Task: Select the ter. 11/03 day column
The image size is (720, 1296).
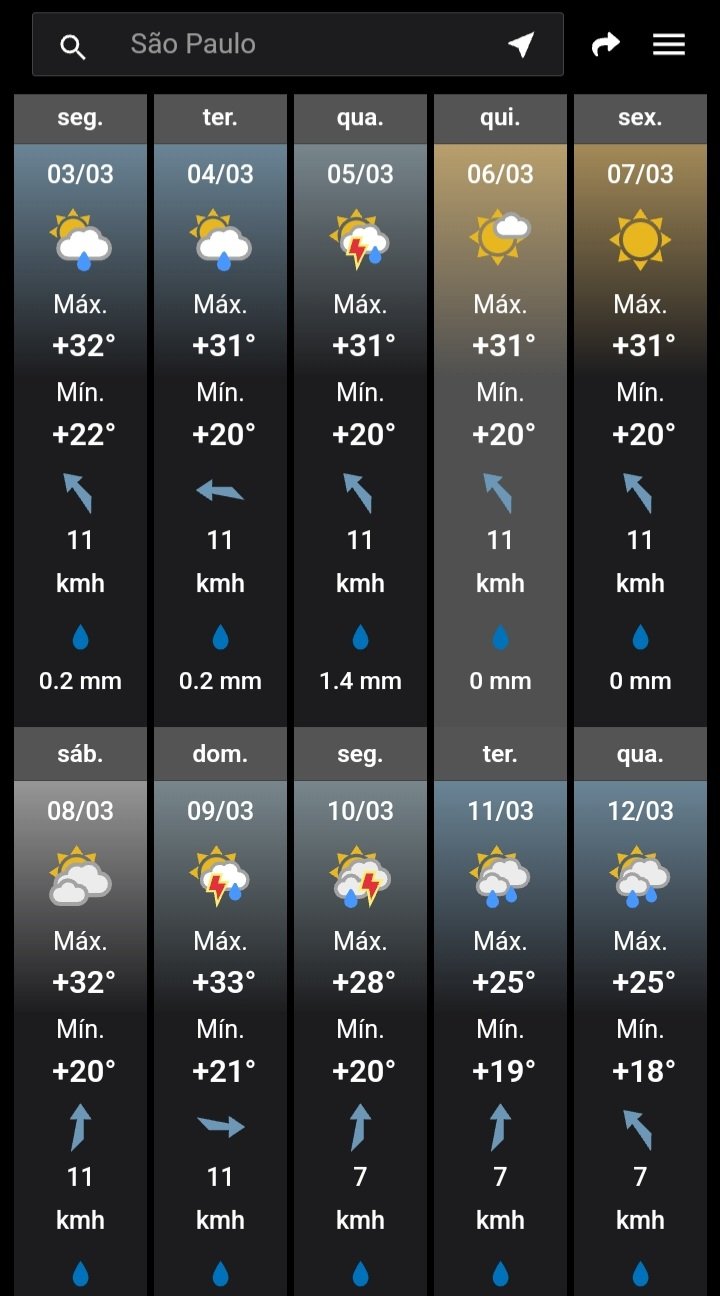Action: (500, 1014)
